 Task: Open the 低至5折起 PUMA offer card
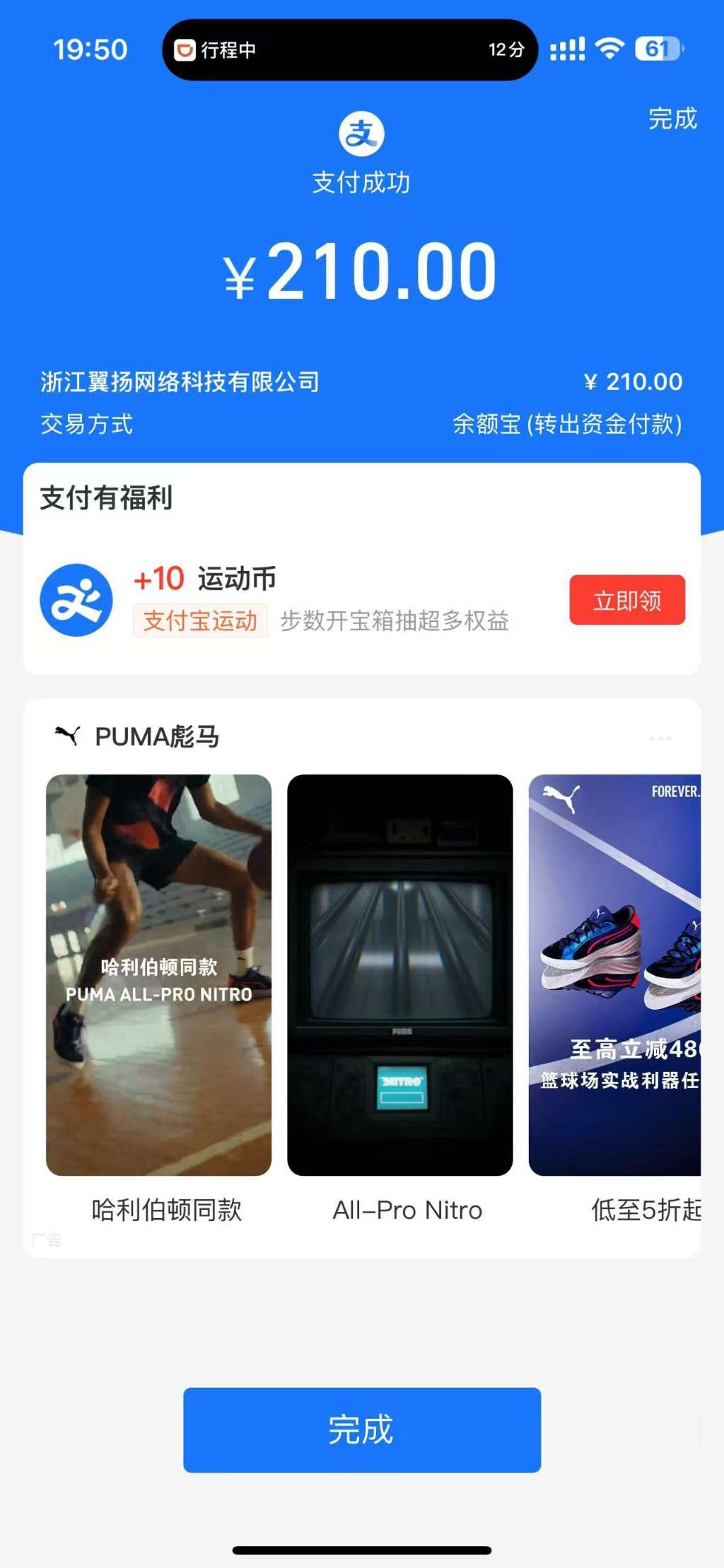click(615, 975)
